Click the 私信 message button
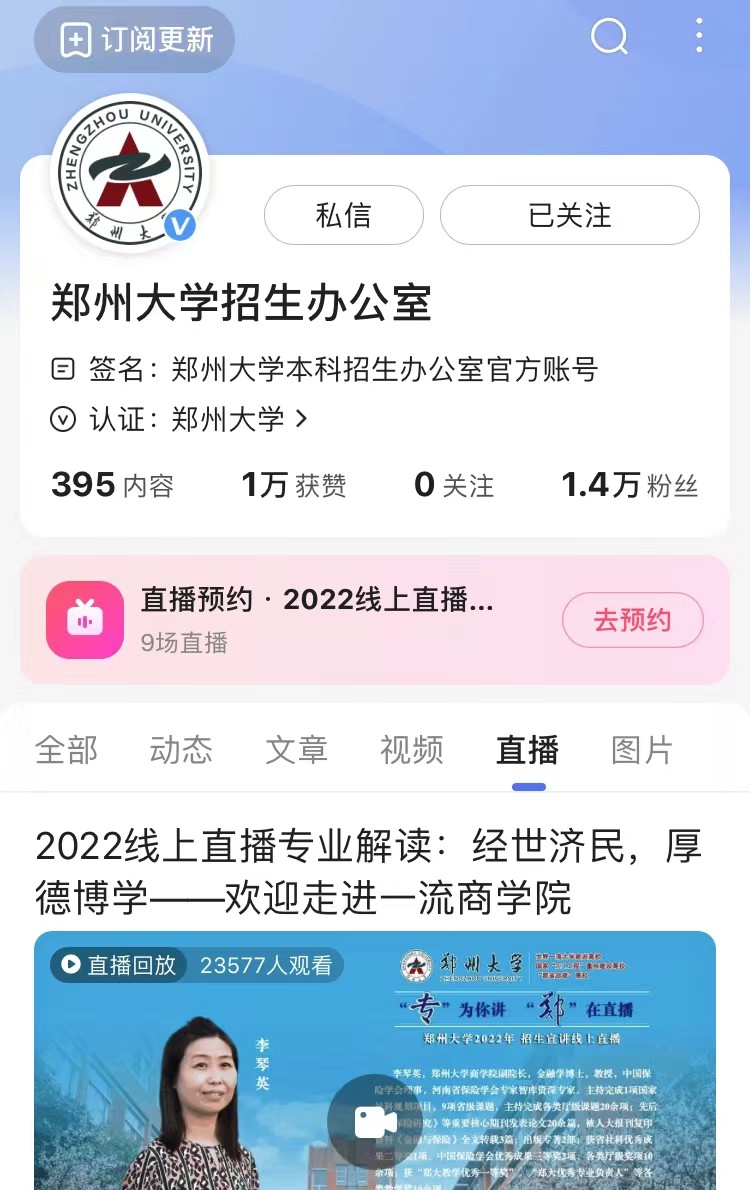The height and width of the screenshot is (1190, 750). 343,215
